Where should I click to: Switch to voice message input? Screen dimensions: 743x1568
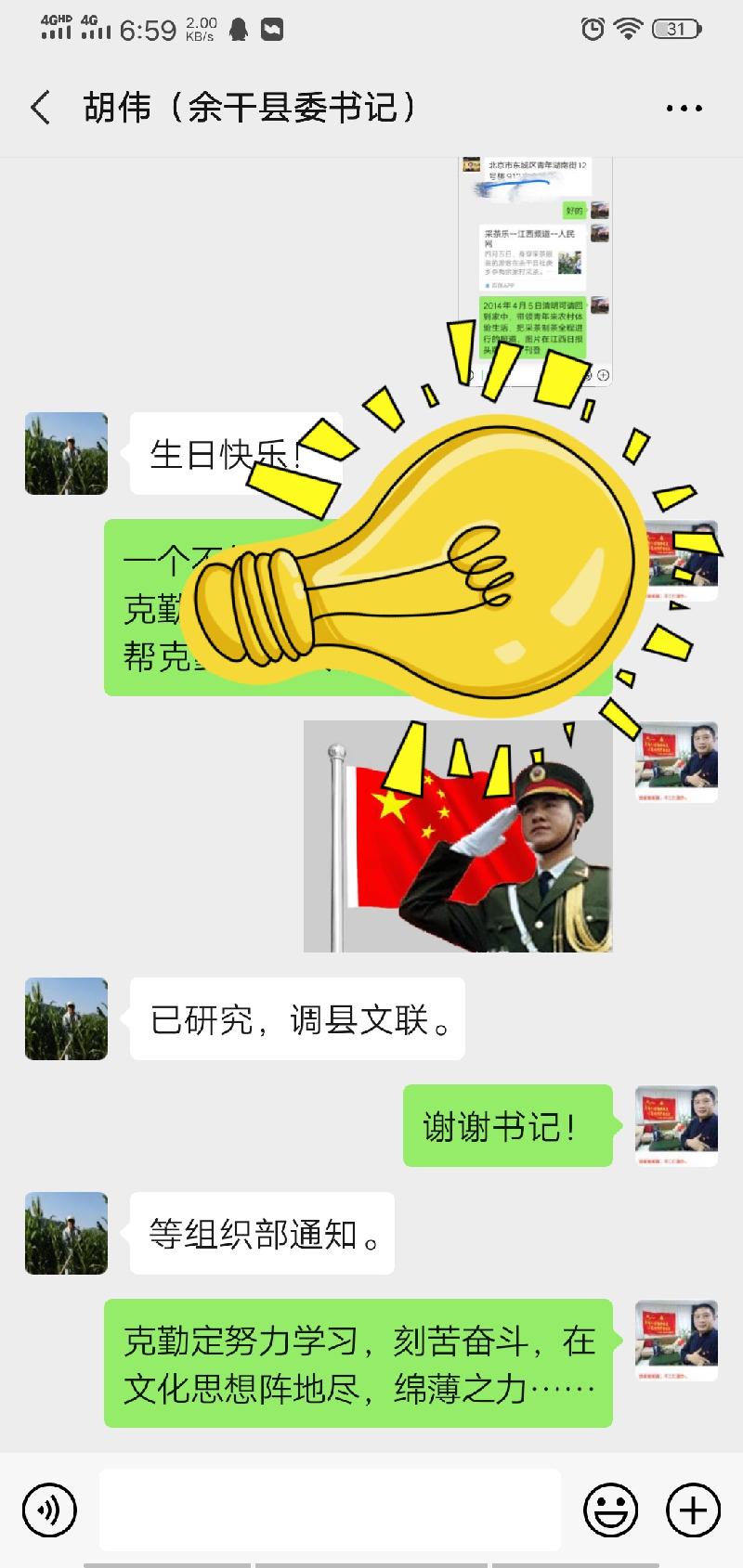[x=47, y=1510]
